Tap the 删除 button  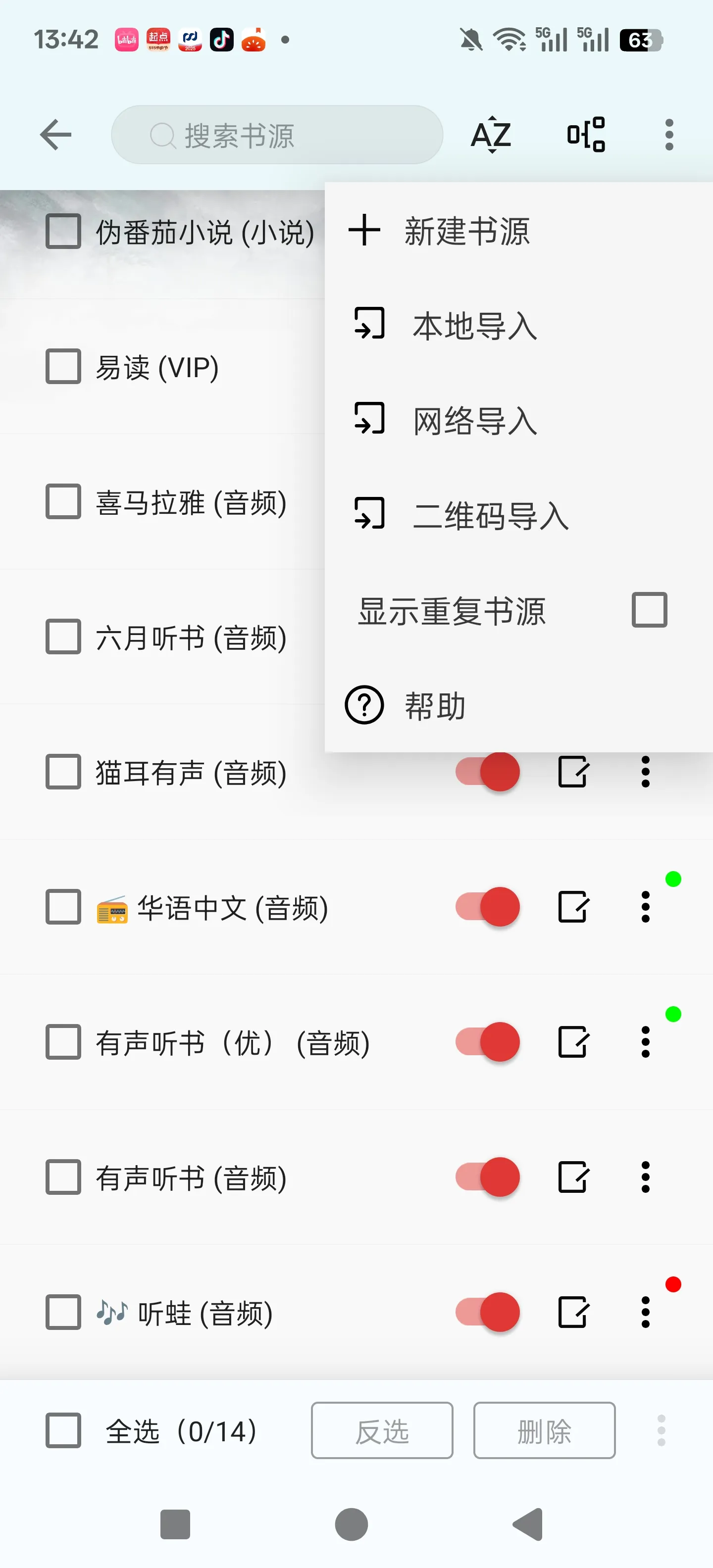[x=544, y=1430]
